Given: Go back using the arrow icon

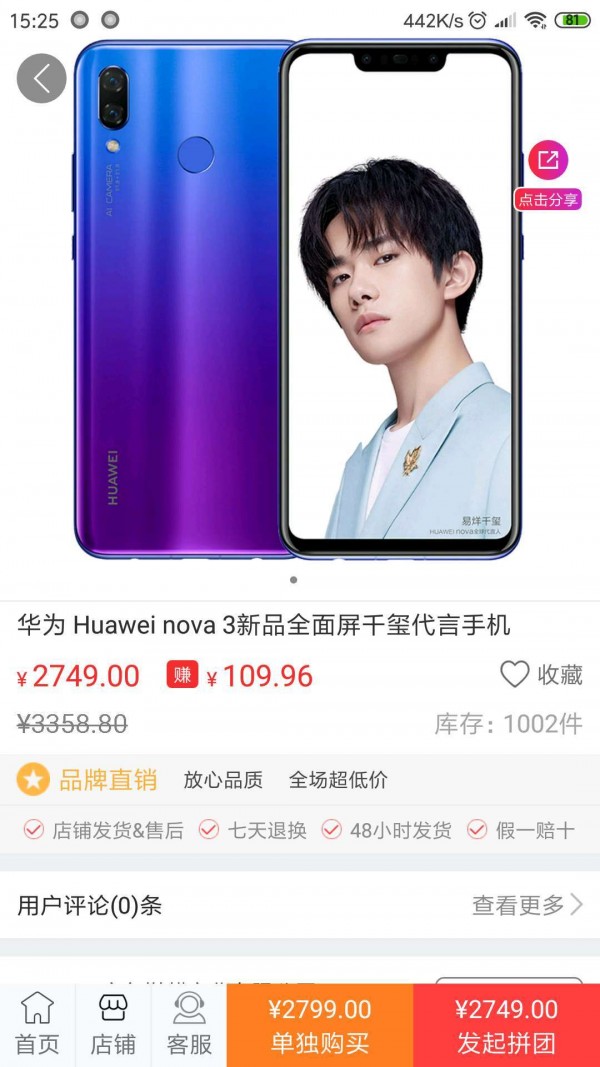Looking at the screenshot, I should click(x=41, y=78).
